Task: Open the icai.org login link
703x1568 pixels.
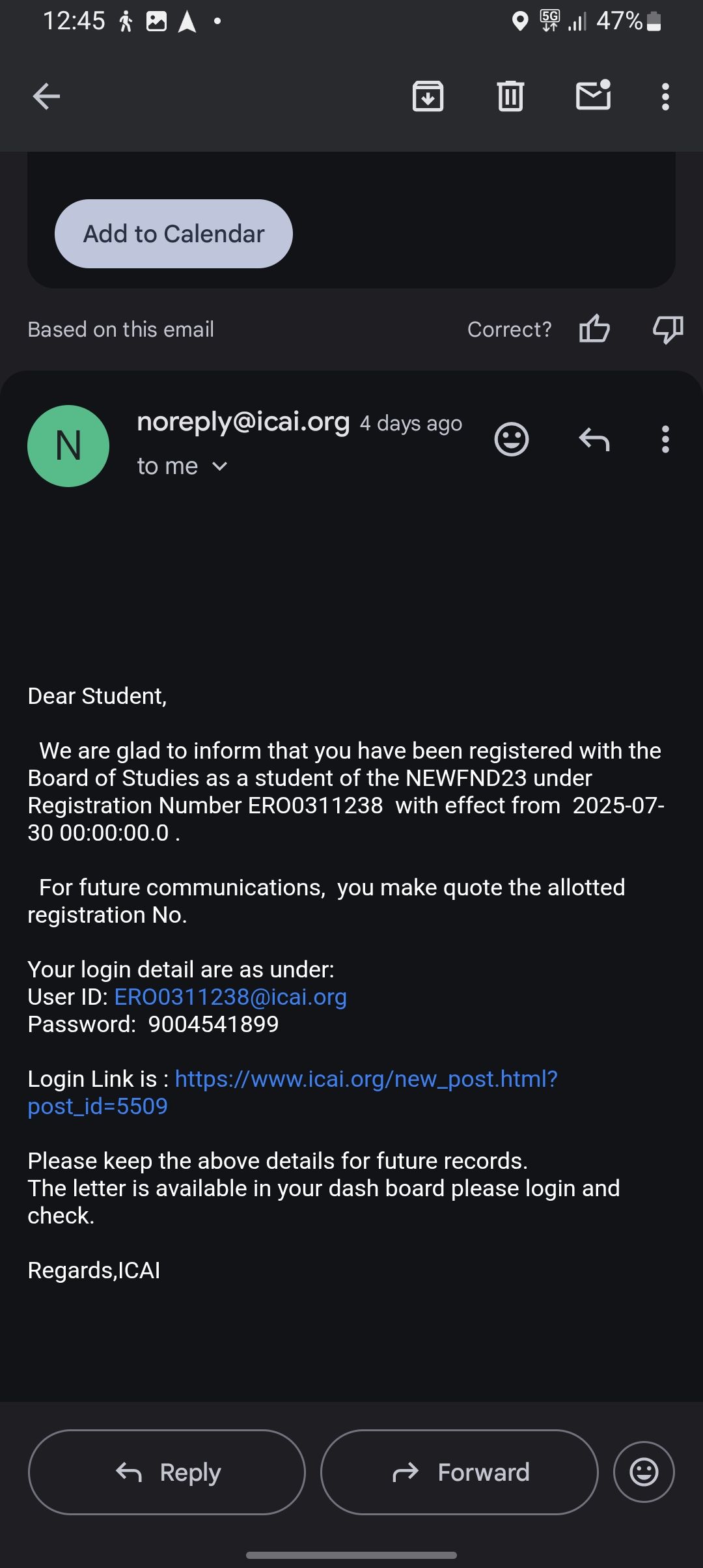Action: click(366, 1079)
